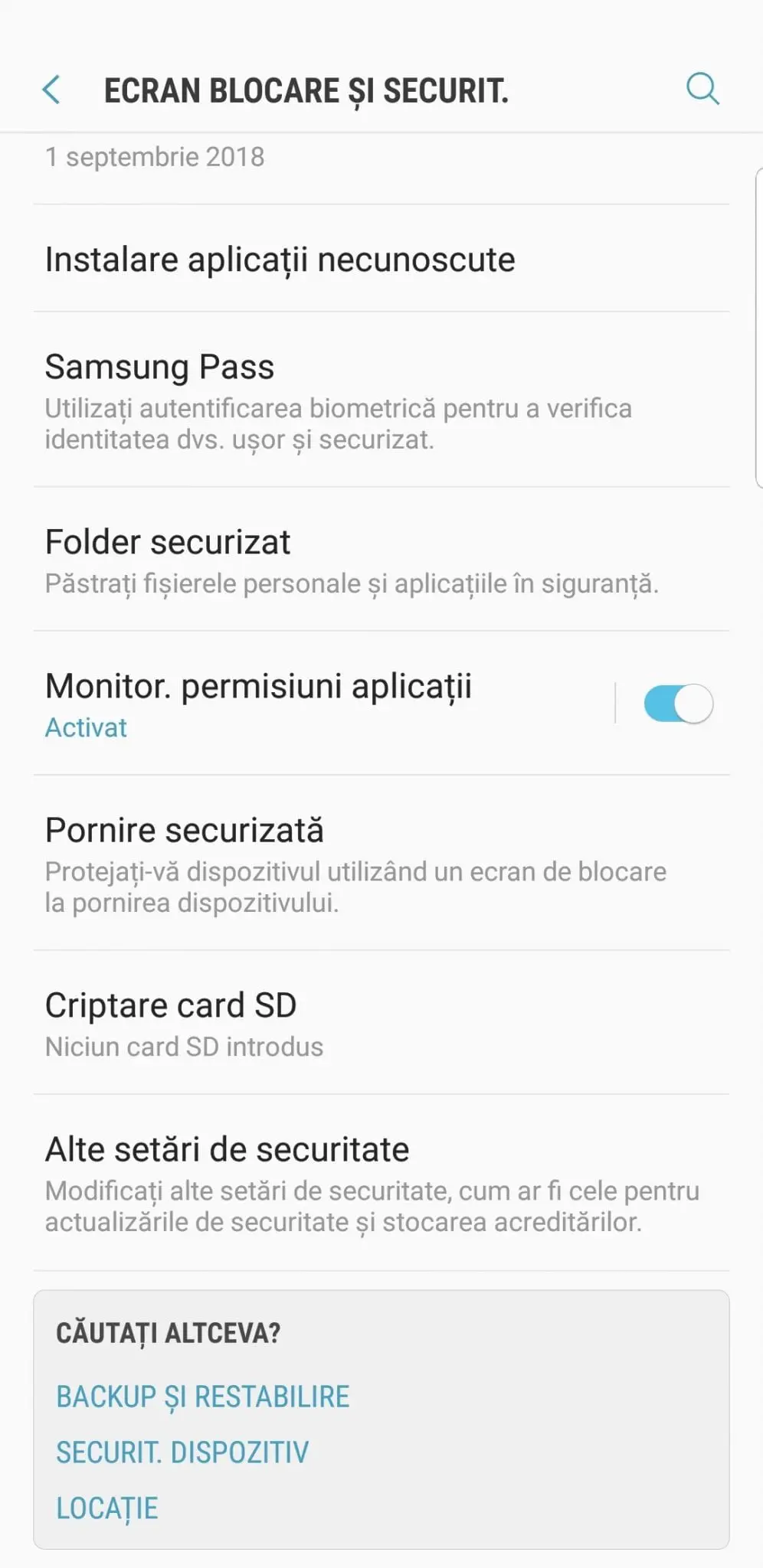Open Instalare aplicații necunoscute
This screenshot has width=763, height=1568.
[381, 259]
